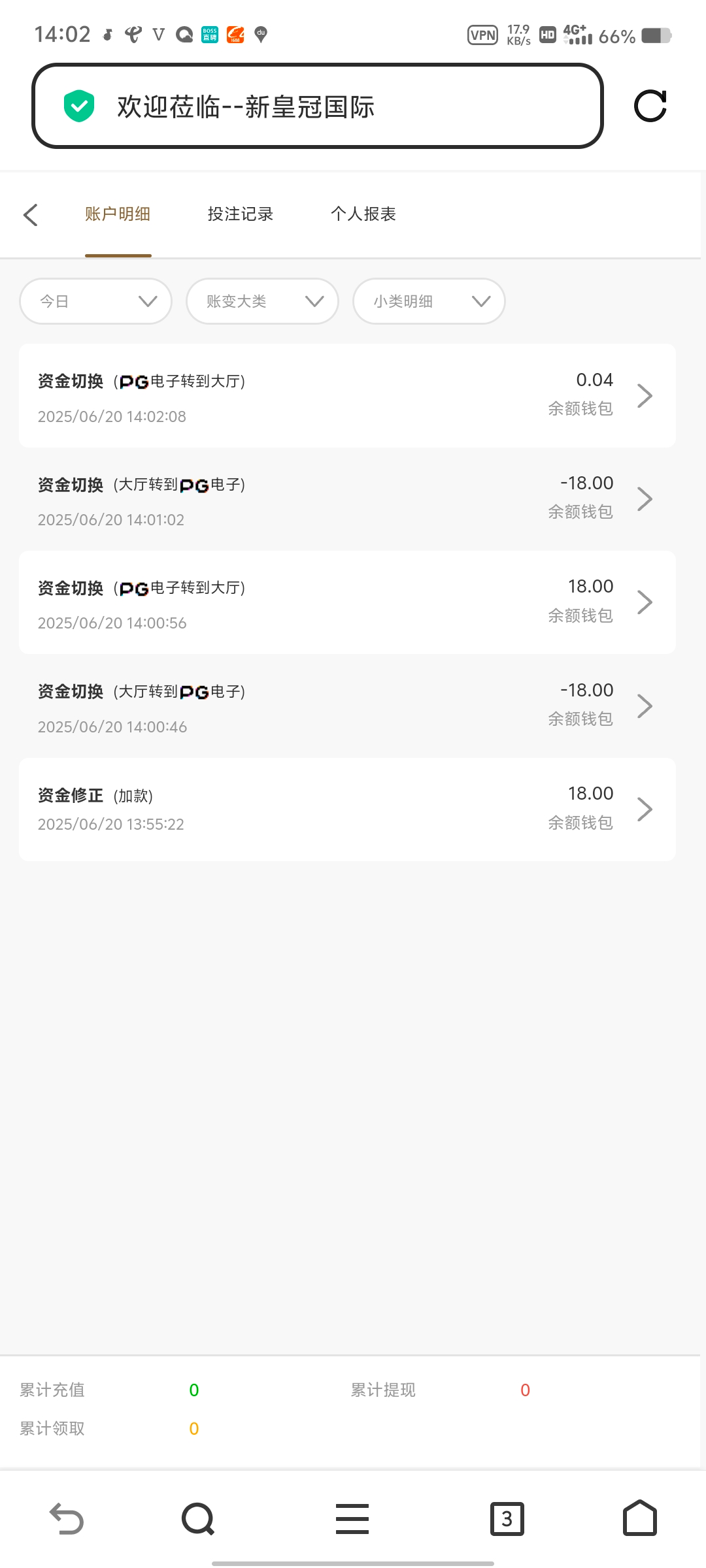The image size is (706, 1568).
Task: Open the 账变大类 filter dropdown
Action: 262,301
